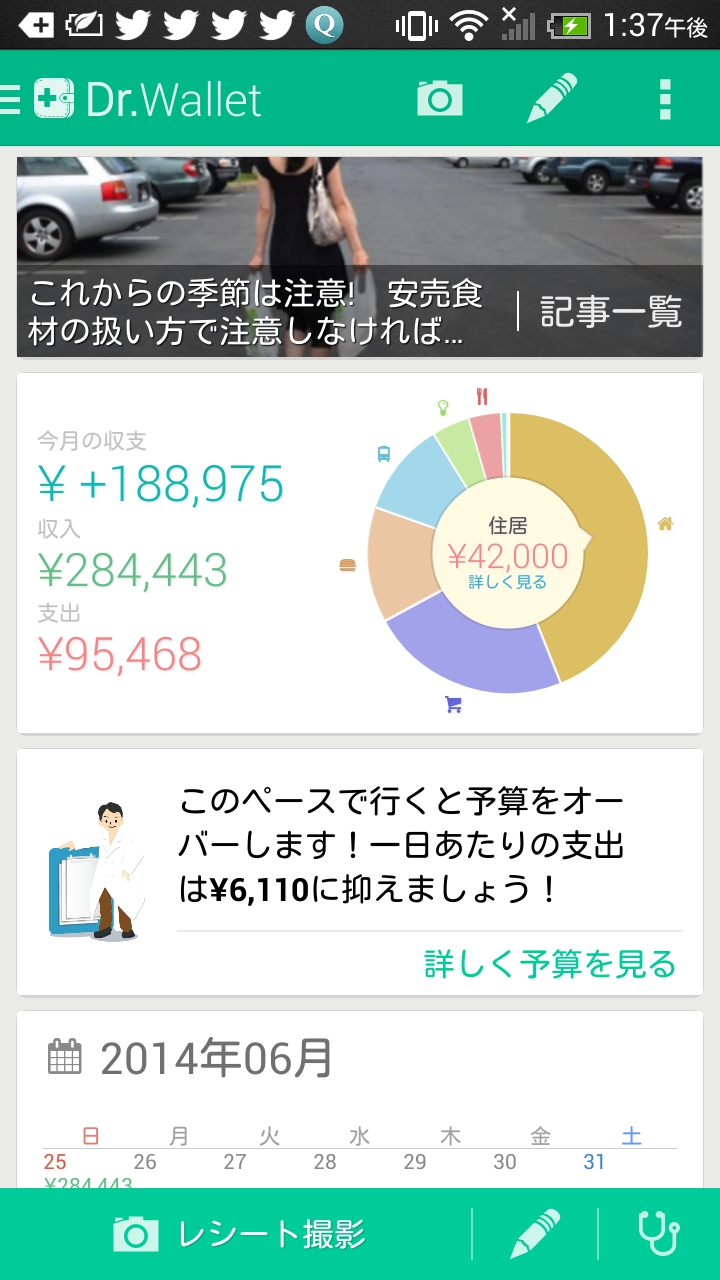Tap the camera icon in app bar
Screen dimensions: 720x1280
pos(439,99)
